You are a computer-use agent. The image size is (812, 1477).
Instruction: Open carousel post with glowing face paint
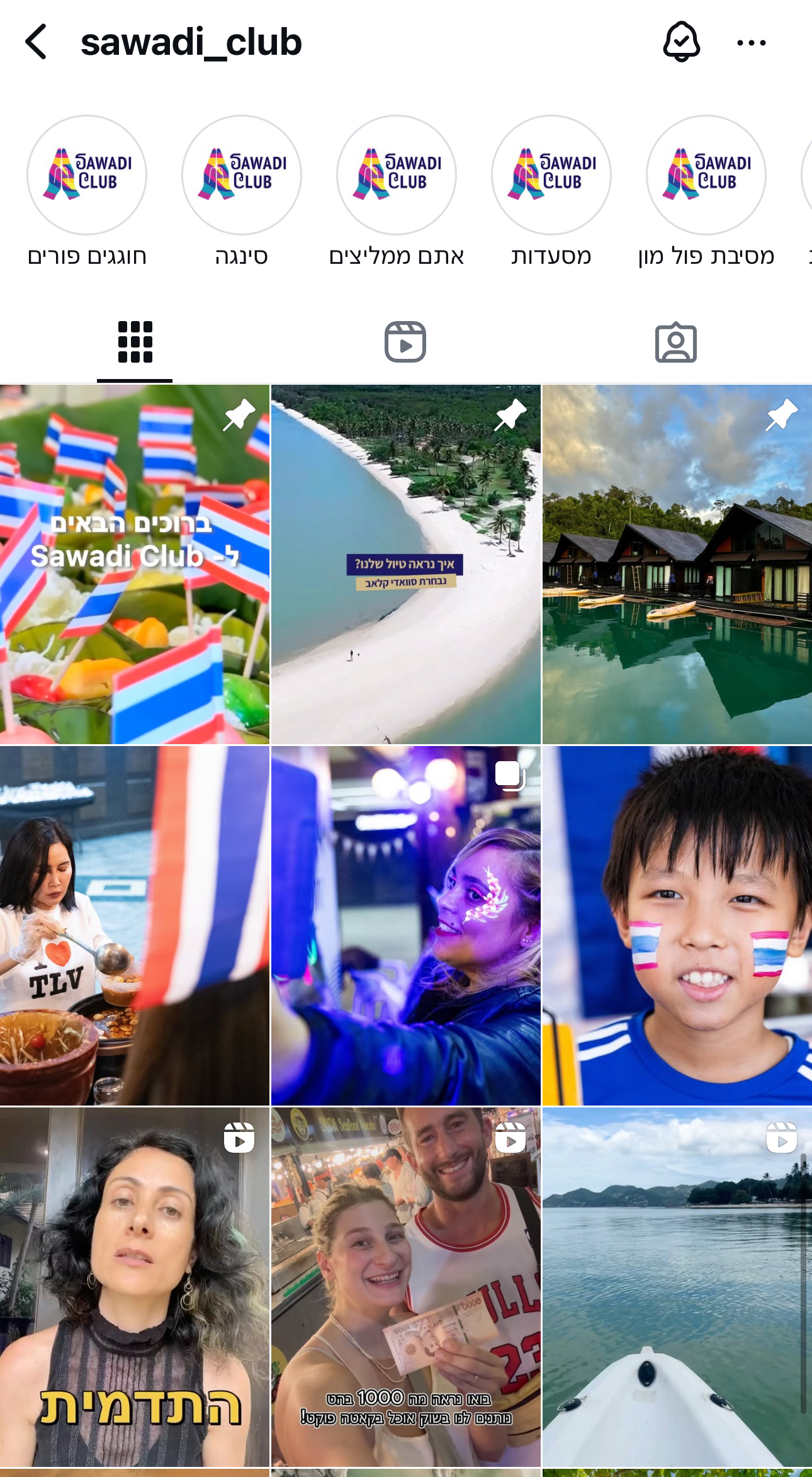click(405, 925)
